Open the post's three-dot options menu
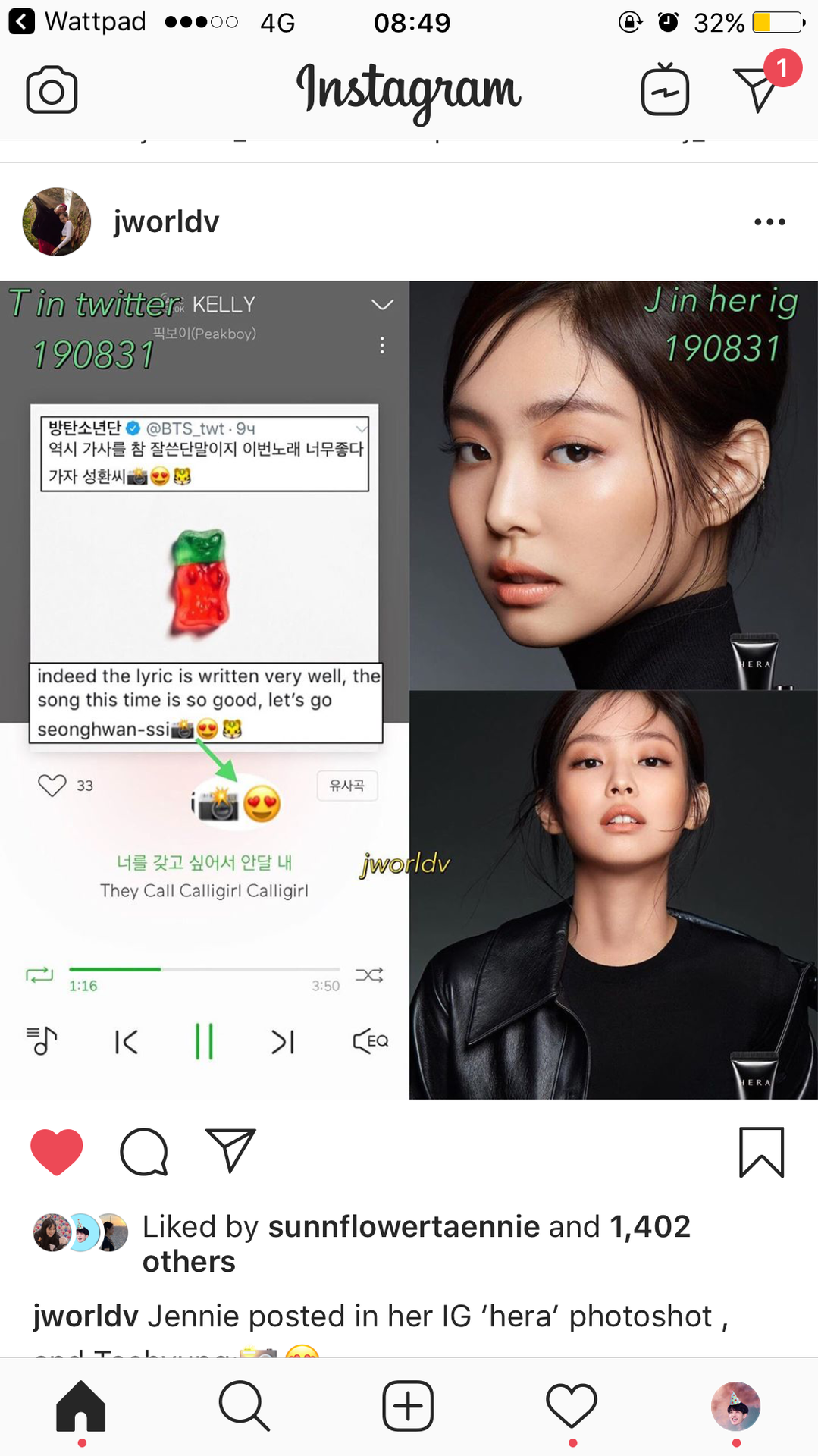 tap(769, 221)
